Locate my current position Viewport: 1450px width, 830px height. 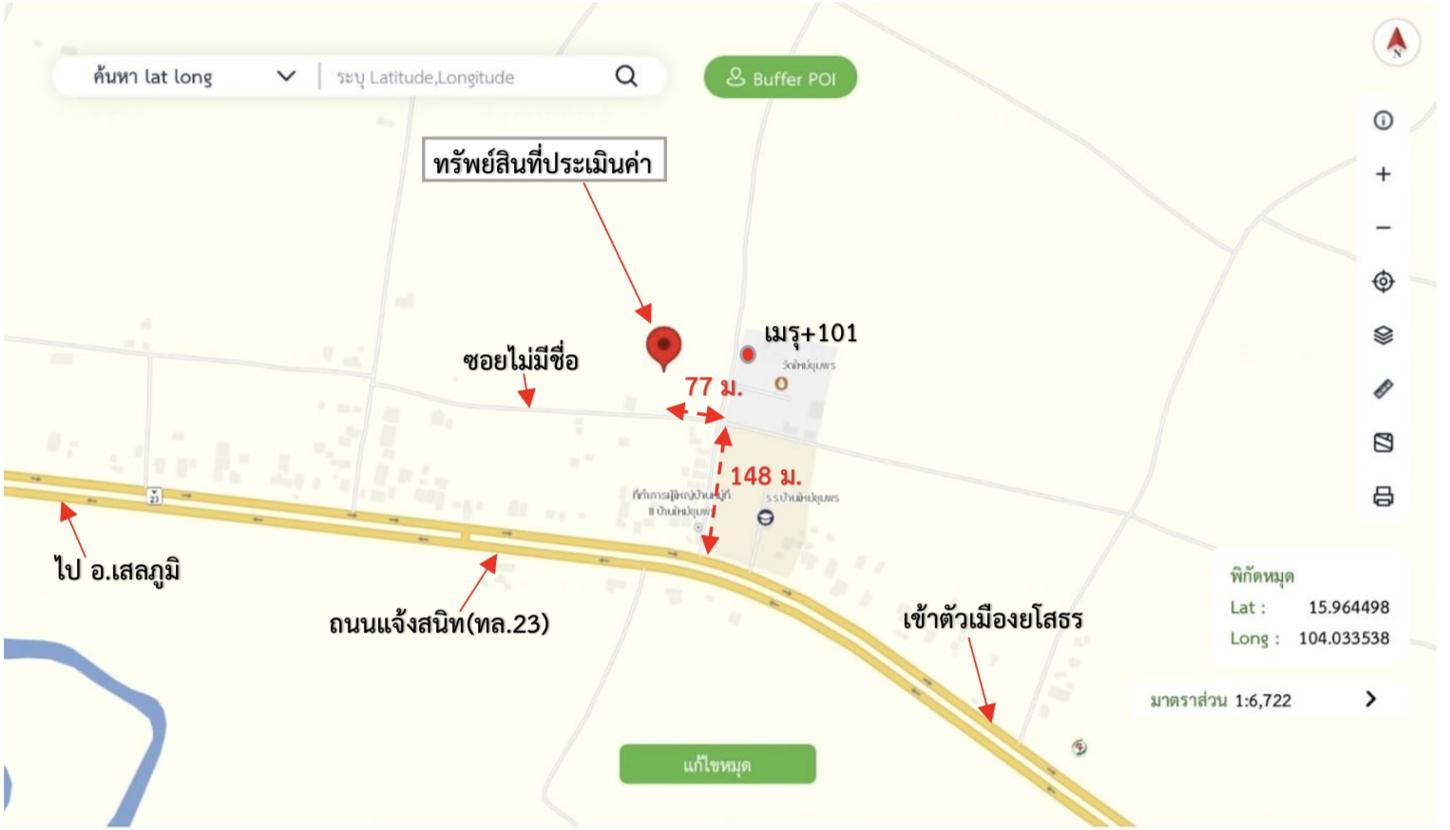[x=1384, y=282]
